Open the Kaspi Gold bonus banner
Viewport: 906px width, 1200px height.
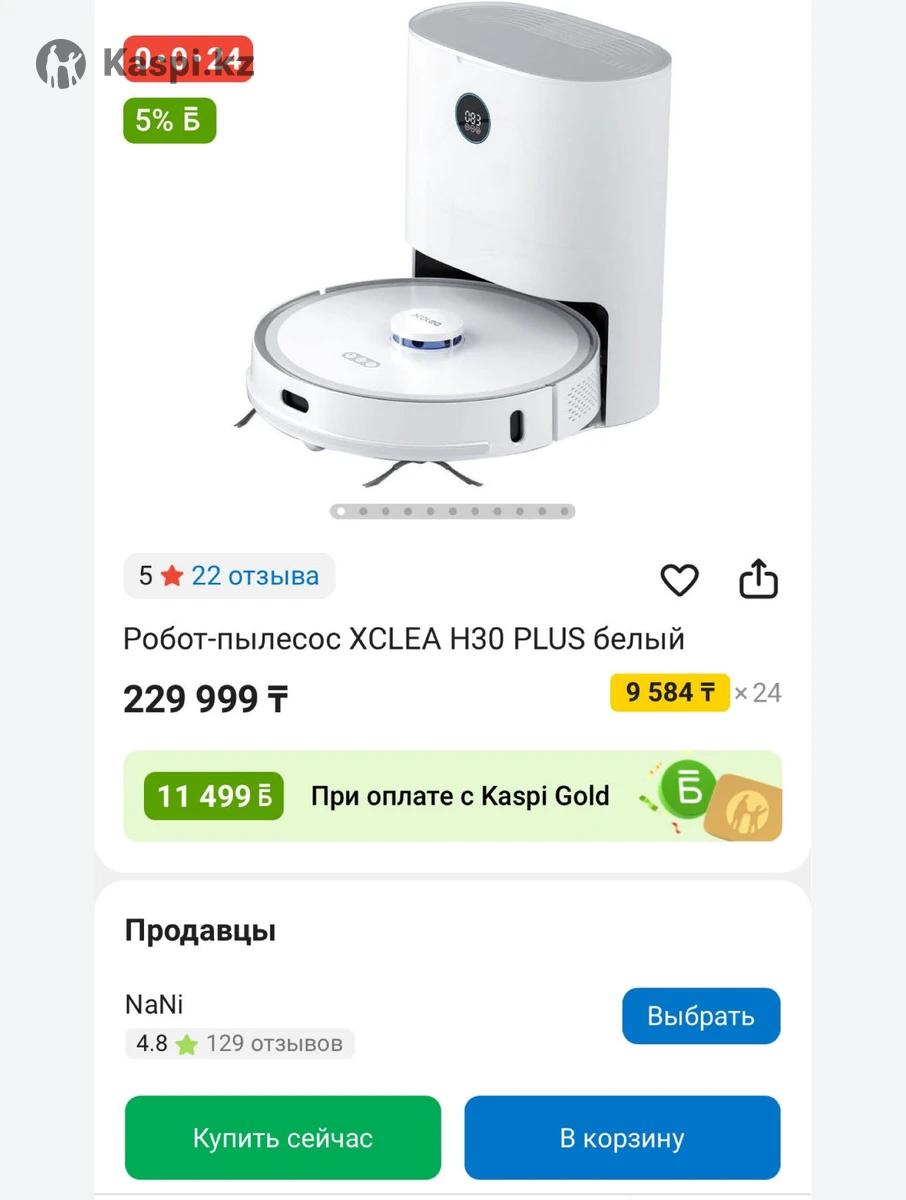tap(452, 796)
